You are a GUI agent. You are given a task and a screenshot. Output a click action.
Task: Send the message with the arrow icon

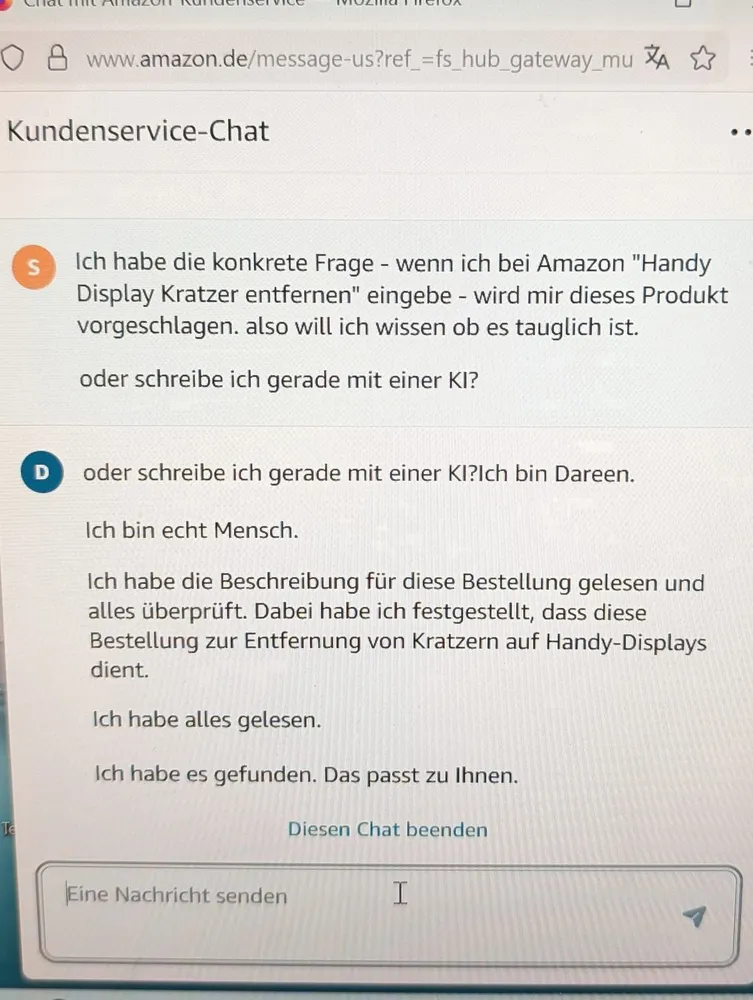click(x=694, y=916)
